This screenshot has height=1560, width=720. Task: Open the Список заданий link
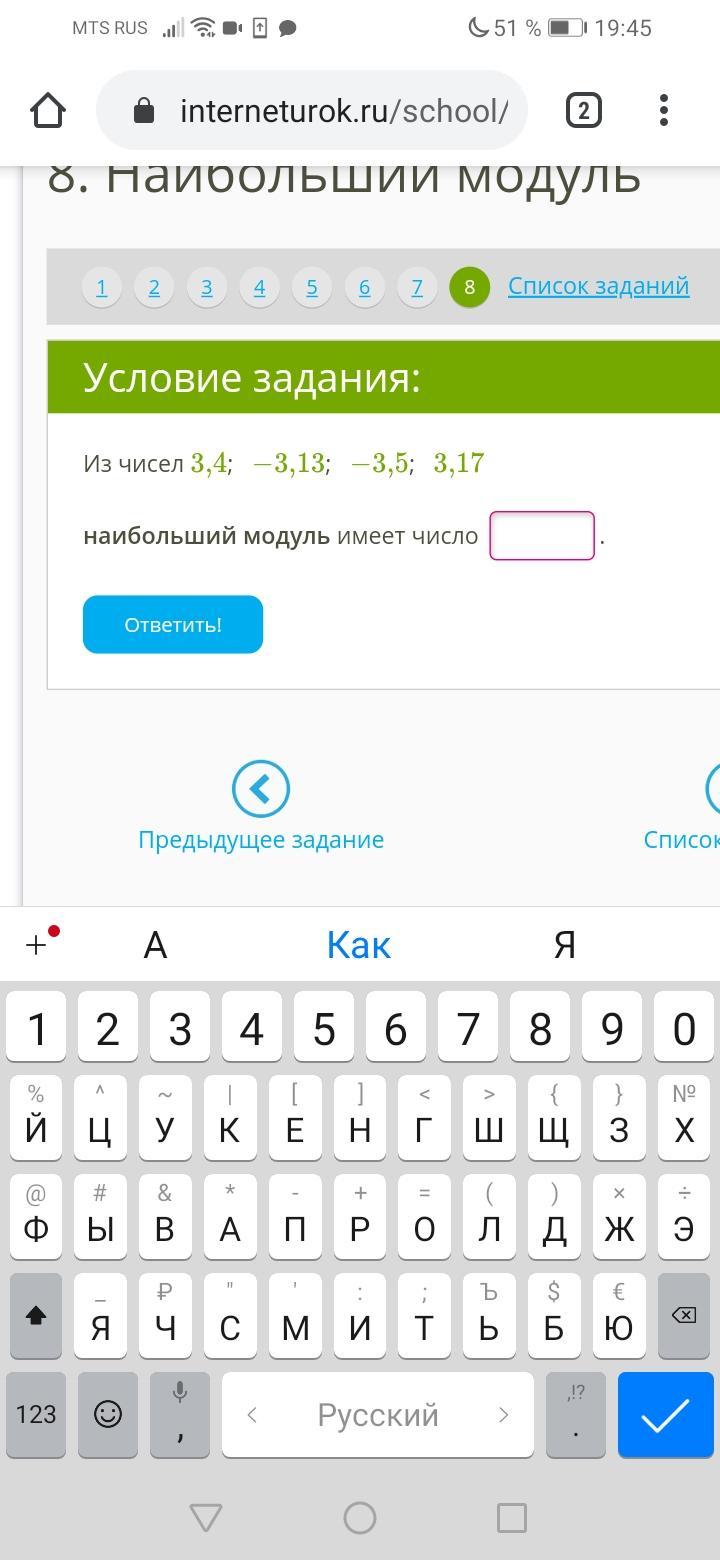pos(598,286)
